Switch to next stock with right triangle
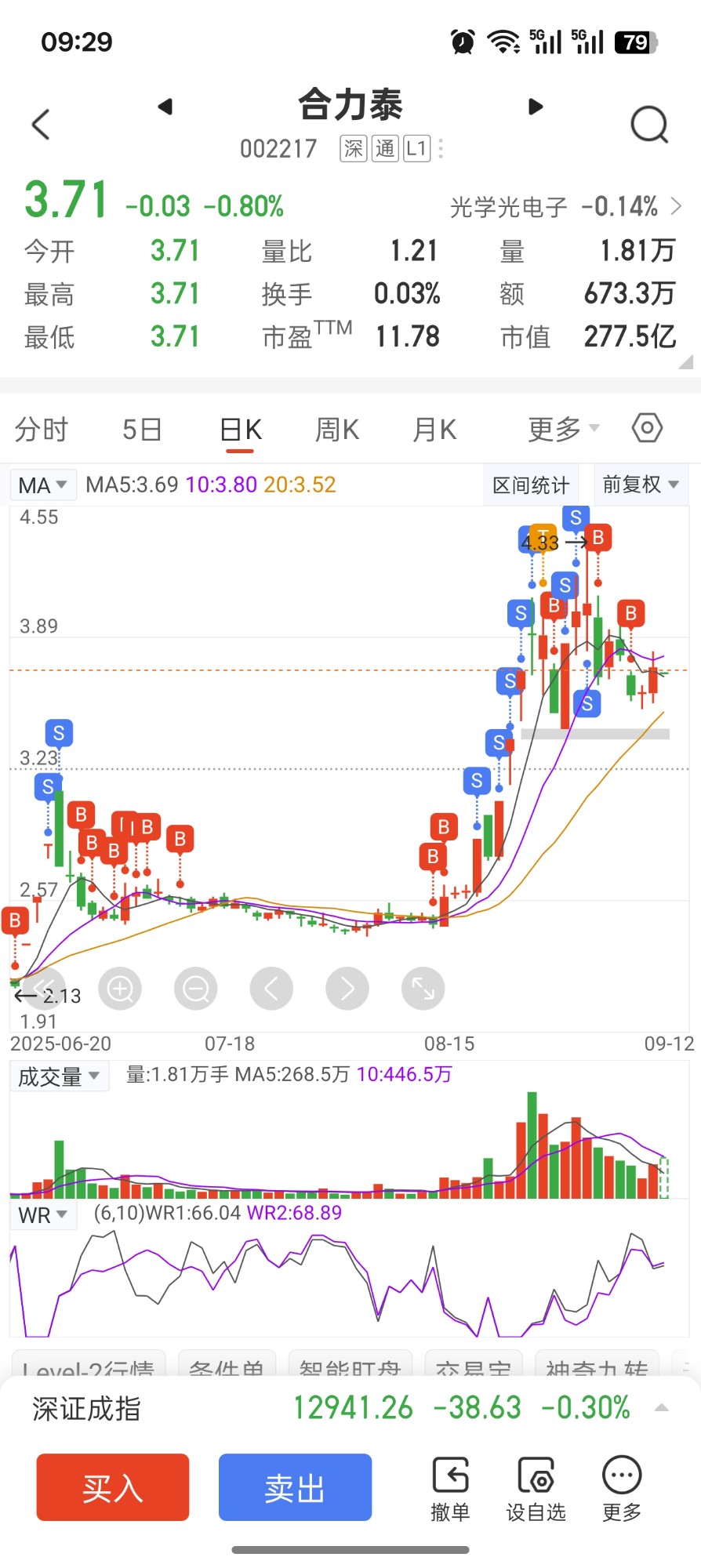Viewport: 701px width, 1568px height. [x=536, y=107]
